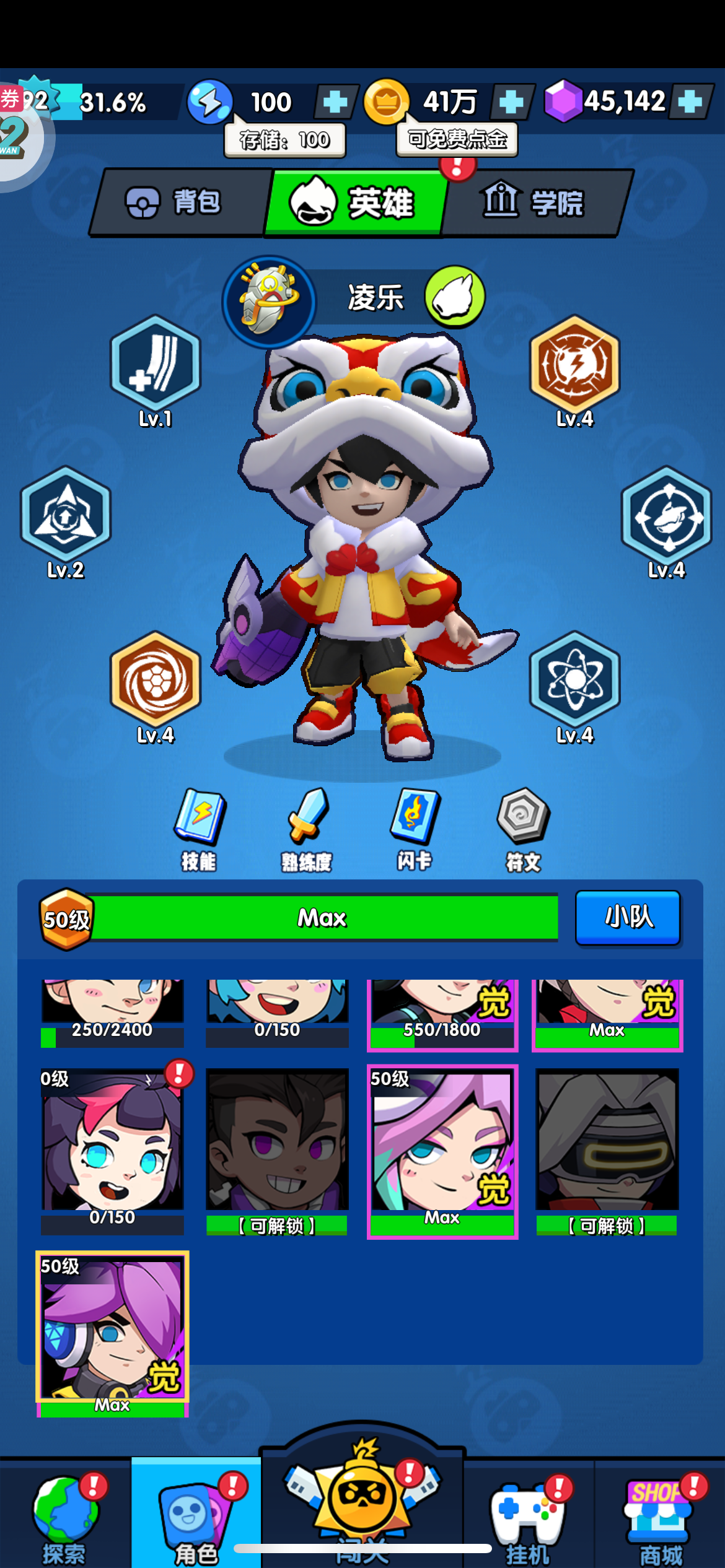
Task: Open the center 闯关 battle tab
Action: 362,1499
